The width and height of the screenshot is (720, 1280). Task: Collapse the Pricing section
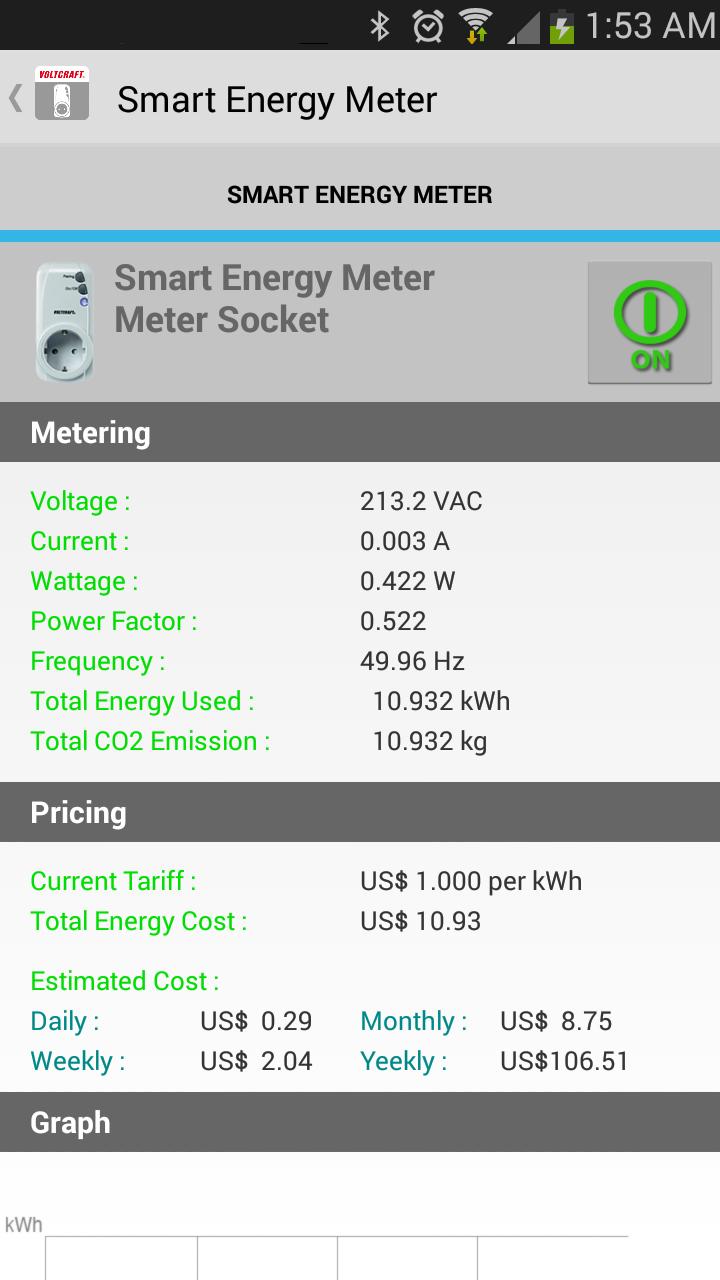(360, 812)
